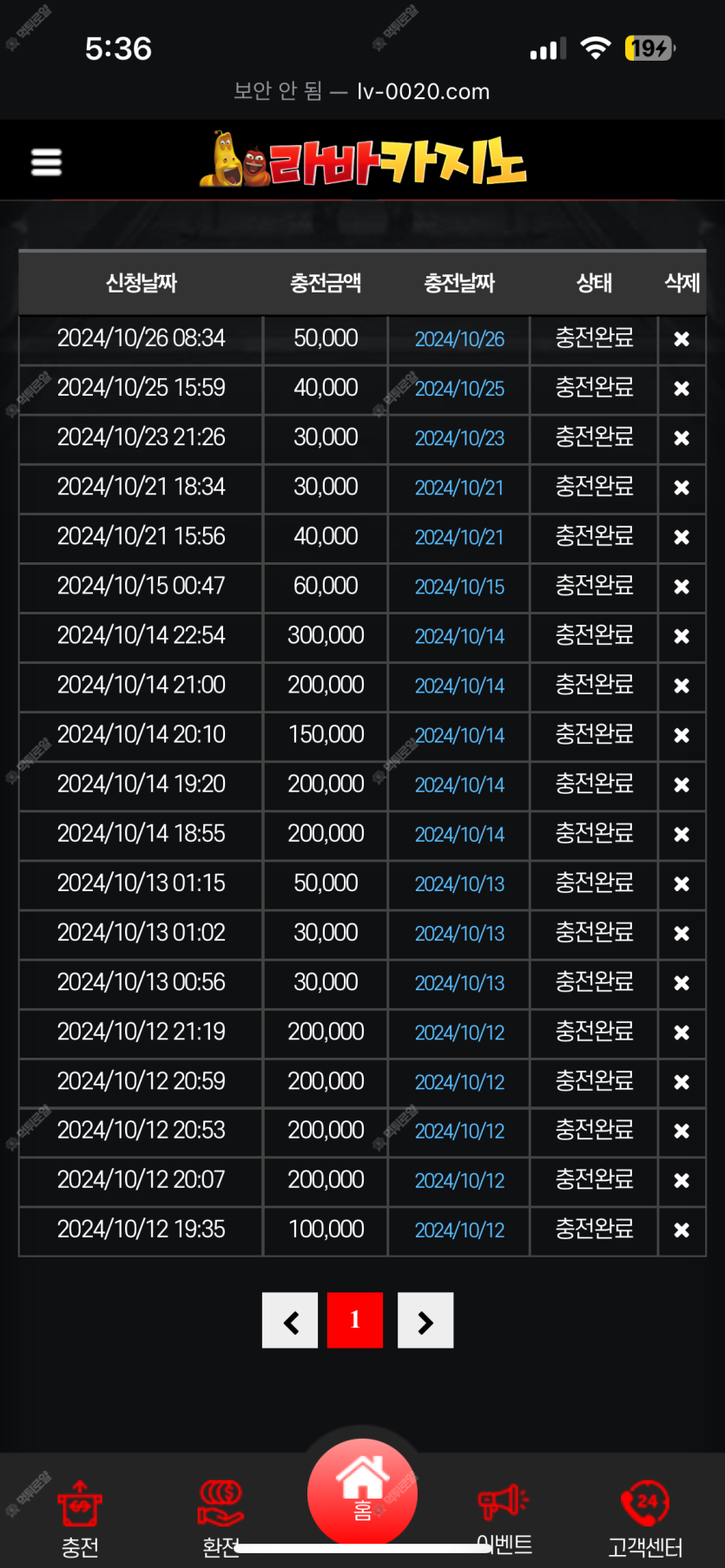Delete the 2024/10/15 00:47 row

(682, 587)
